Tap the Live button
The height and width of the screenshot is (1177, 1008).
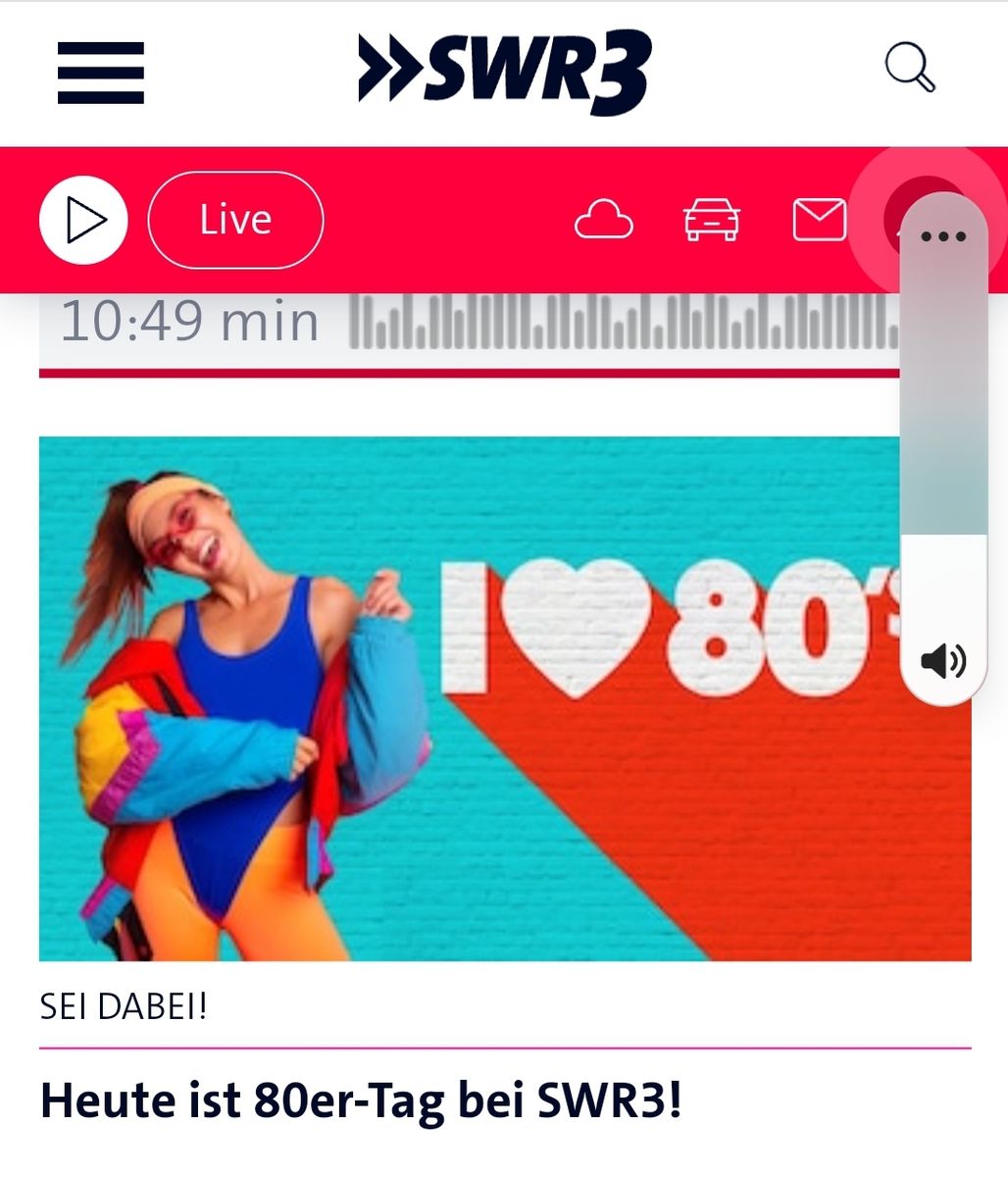pos(235,220)
